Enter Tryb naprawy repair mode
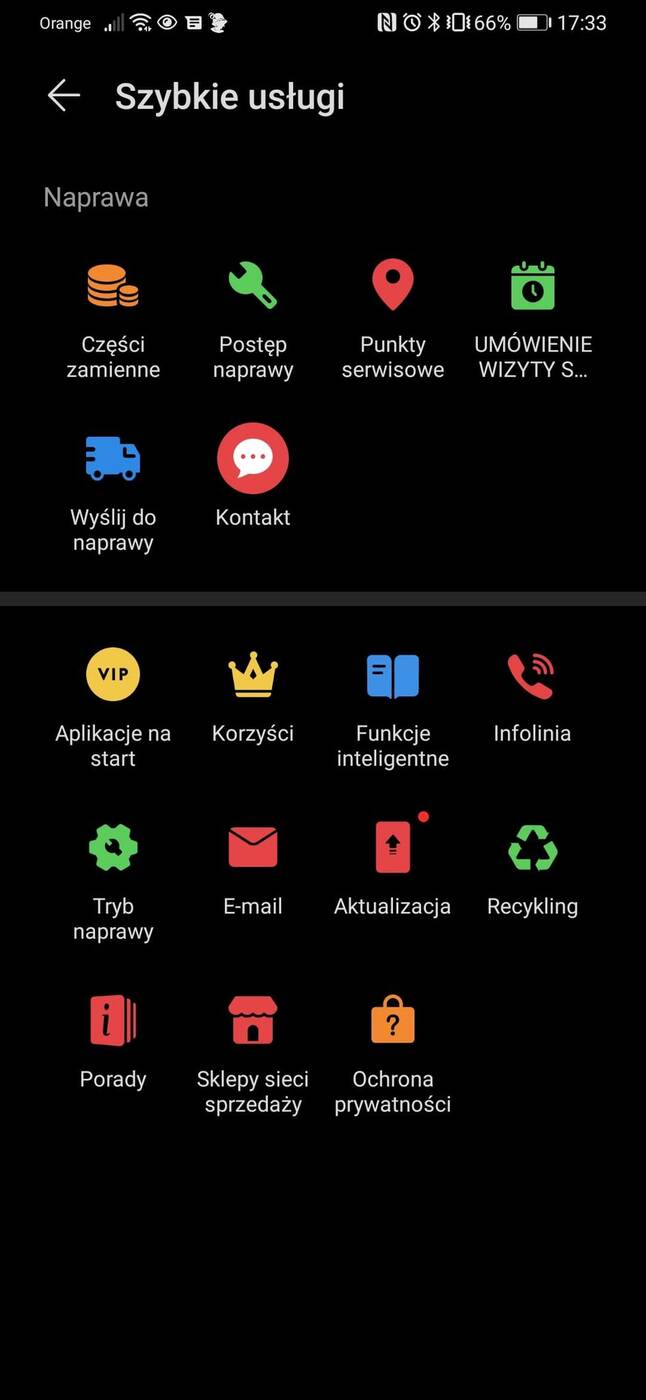Screen dimensions: 646x1400 113,848
